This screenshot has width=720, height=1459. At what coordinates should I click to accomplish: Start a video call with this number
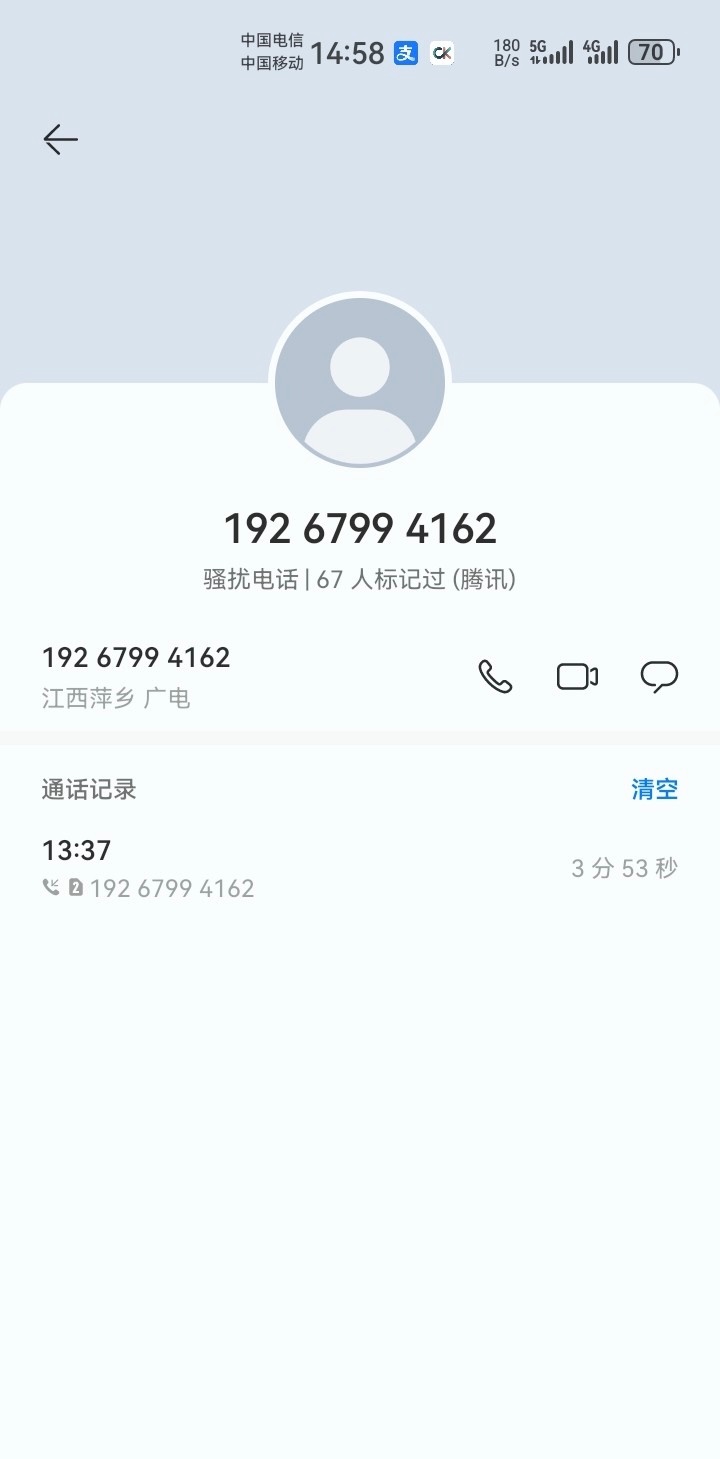tap(577, 677)
